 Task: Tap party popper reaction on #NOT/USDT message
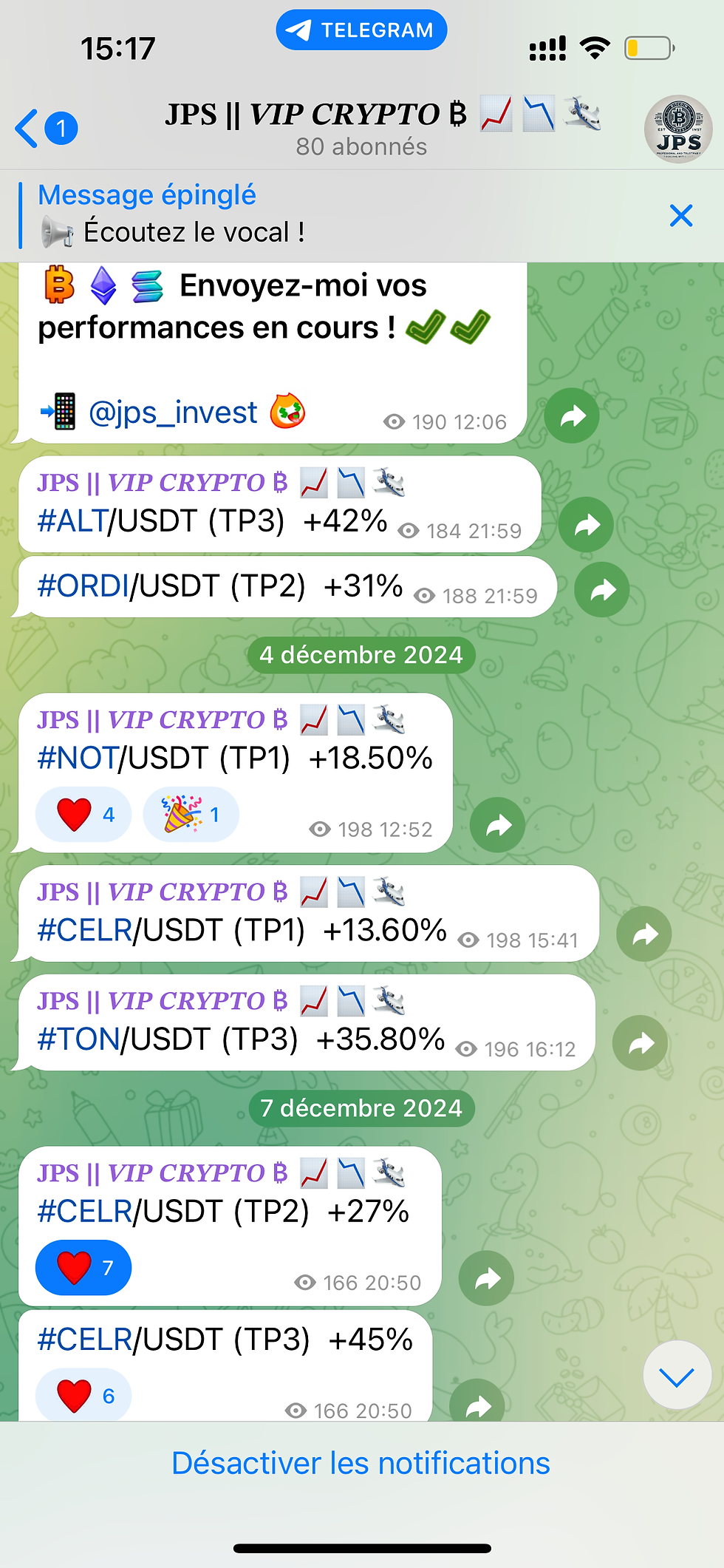click(190, 815)
